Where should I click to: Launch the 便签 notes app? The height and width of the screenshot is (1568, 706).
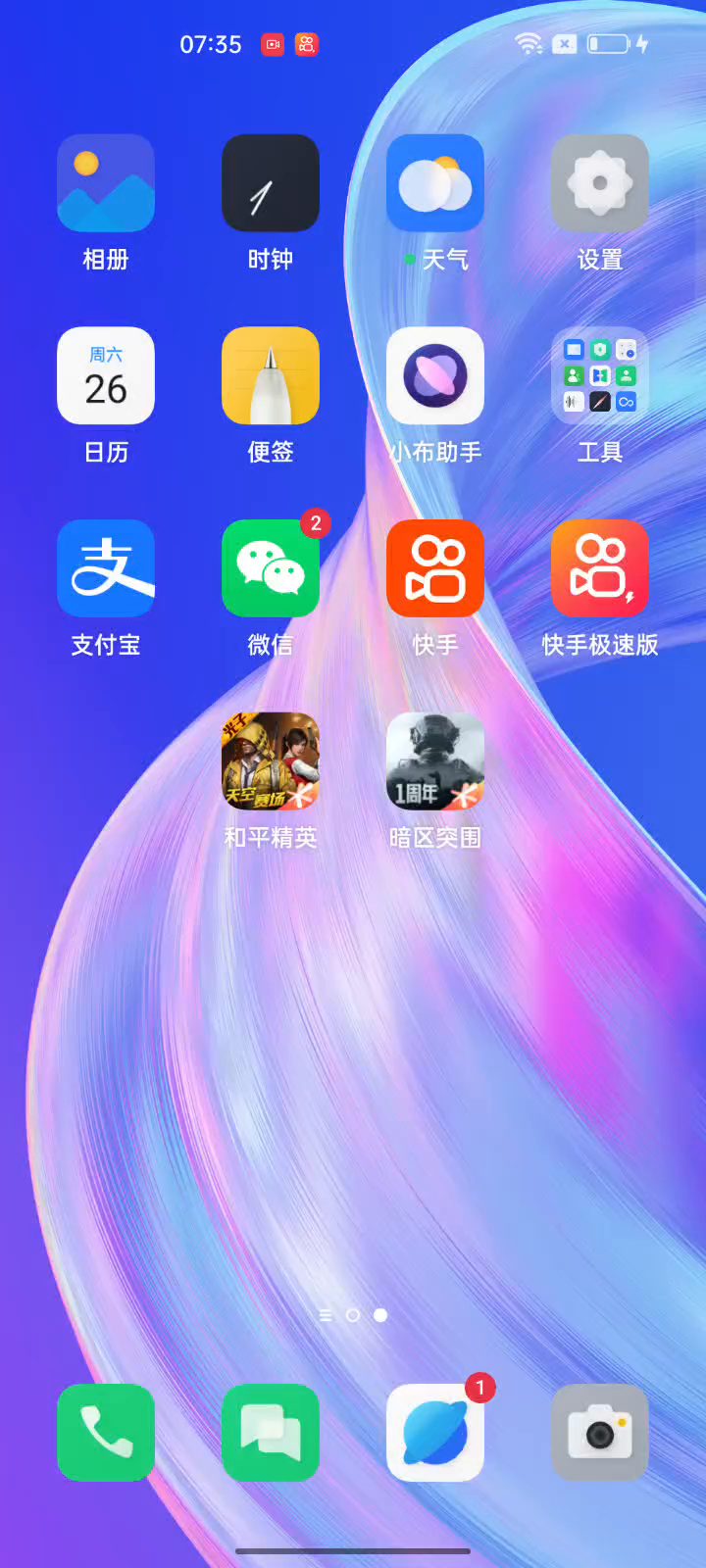pyautogui.click(x=271, y=376)
